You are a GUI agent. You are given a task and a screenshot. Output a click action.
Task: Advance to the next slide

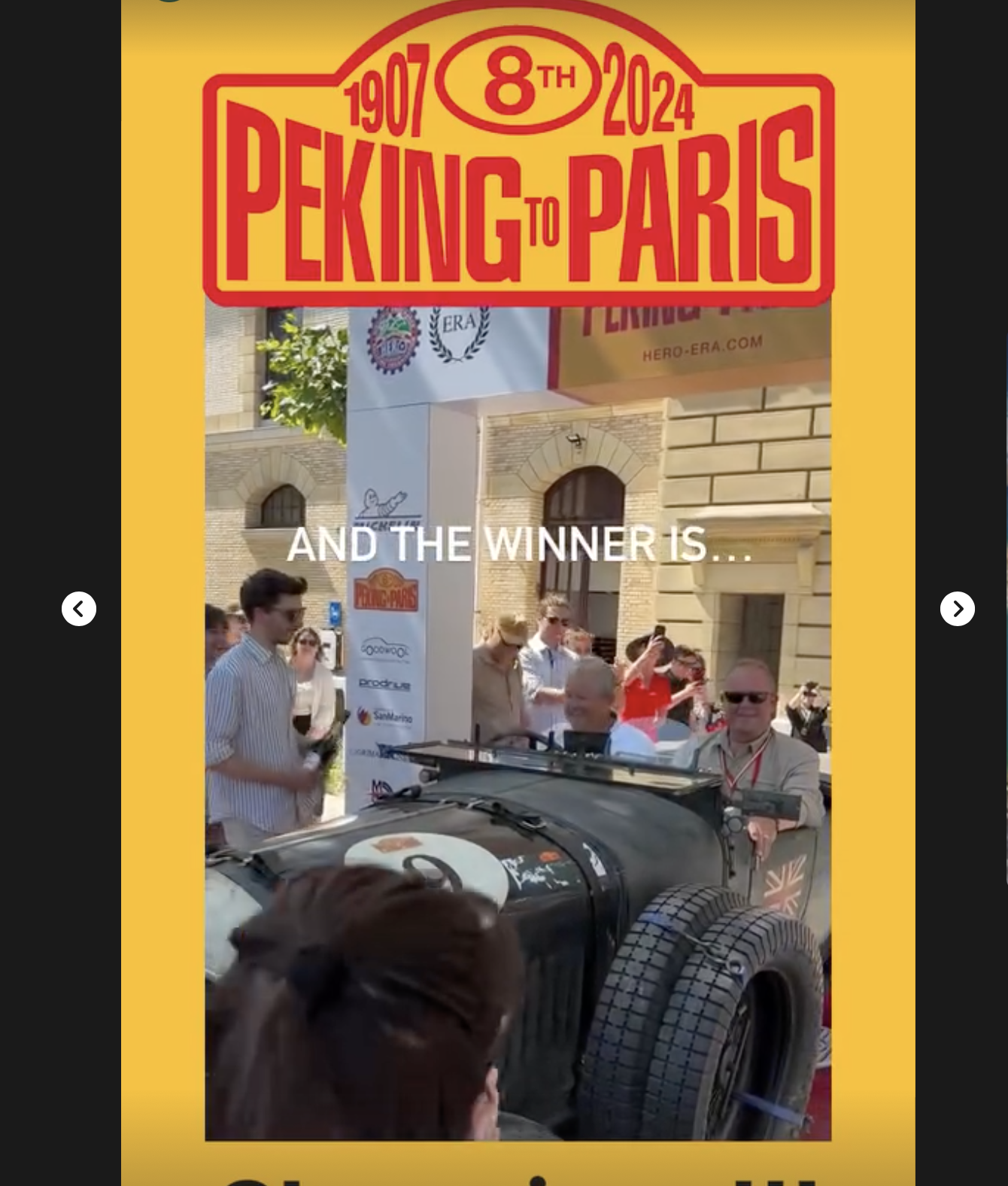pos(957,609)
